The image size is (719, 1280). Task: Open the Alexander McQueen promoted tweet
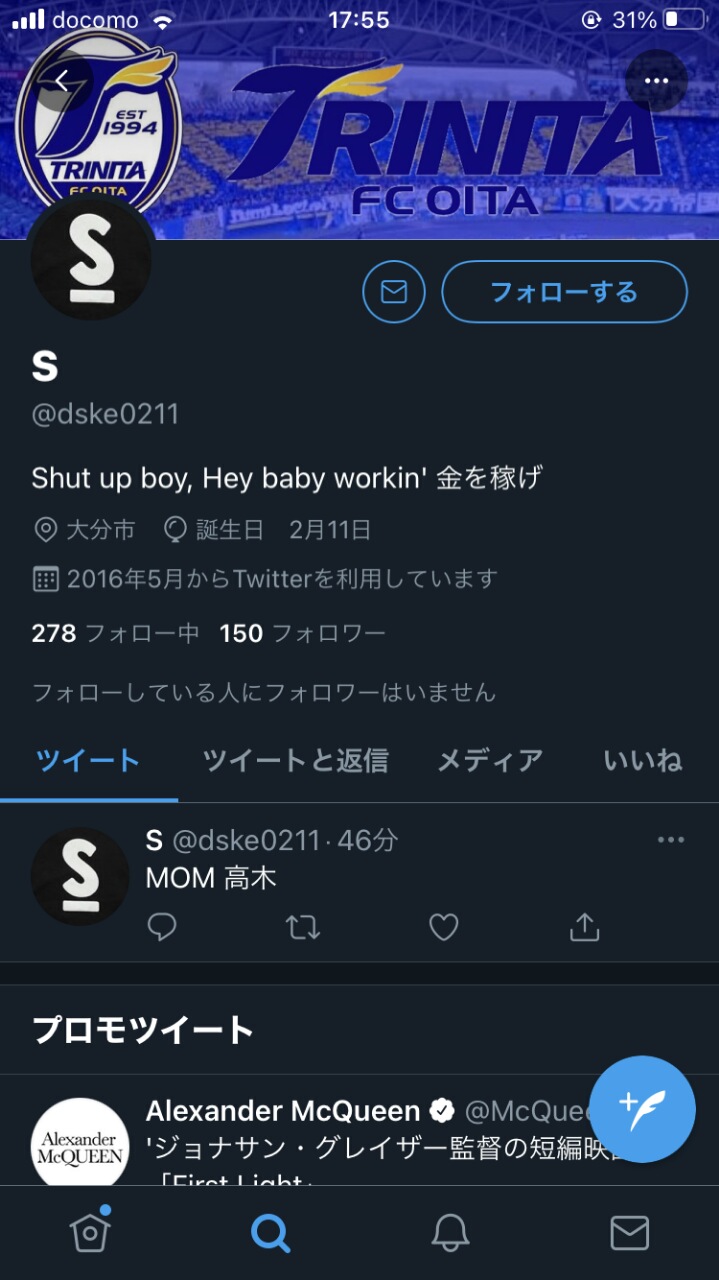tap(360, 1140)
